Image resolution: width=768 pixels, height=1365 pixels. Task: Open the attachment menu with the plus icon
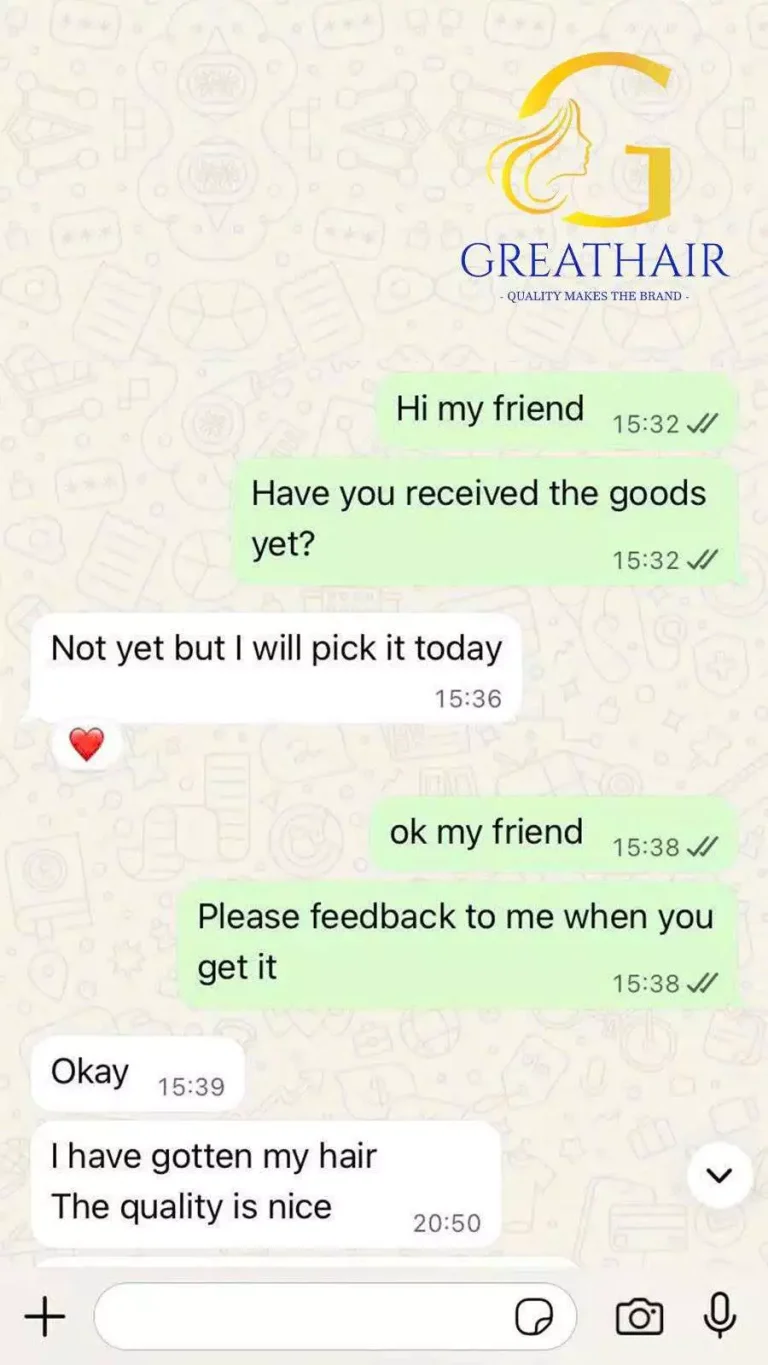pyautogui.click(x=44, y=1316)
